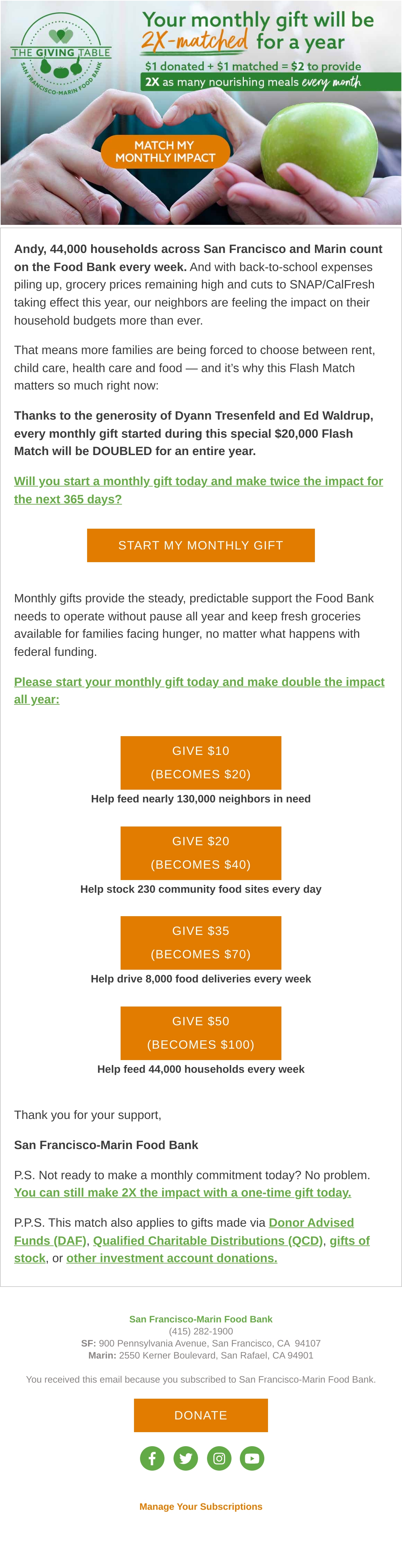Select Give $20 (becomes $40)

pos(201,853)
